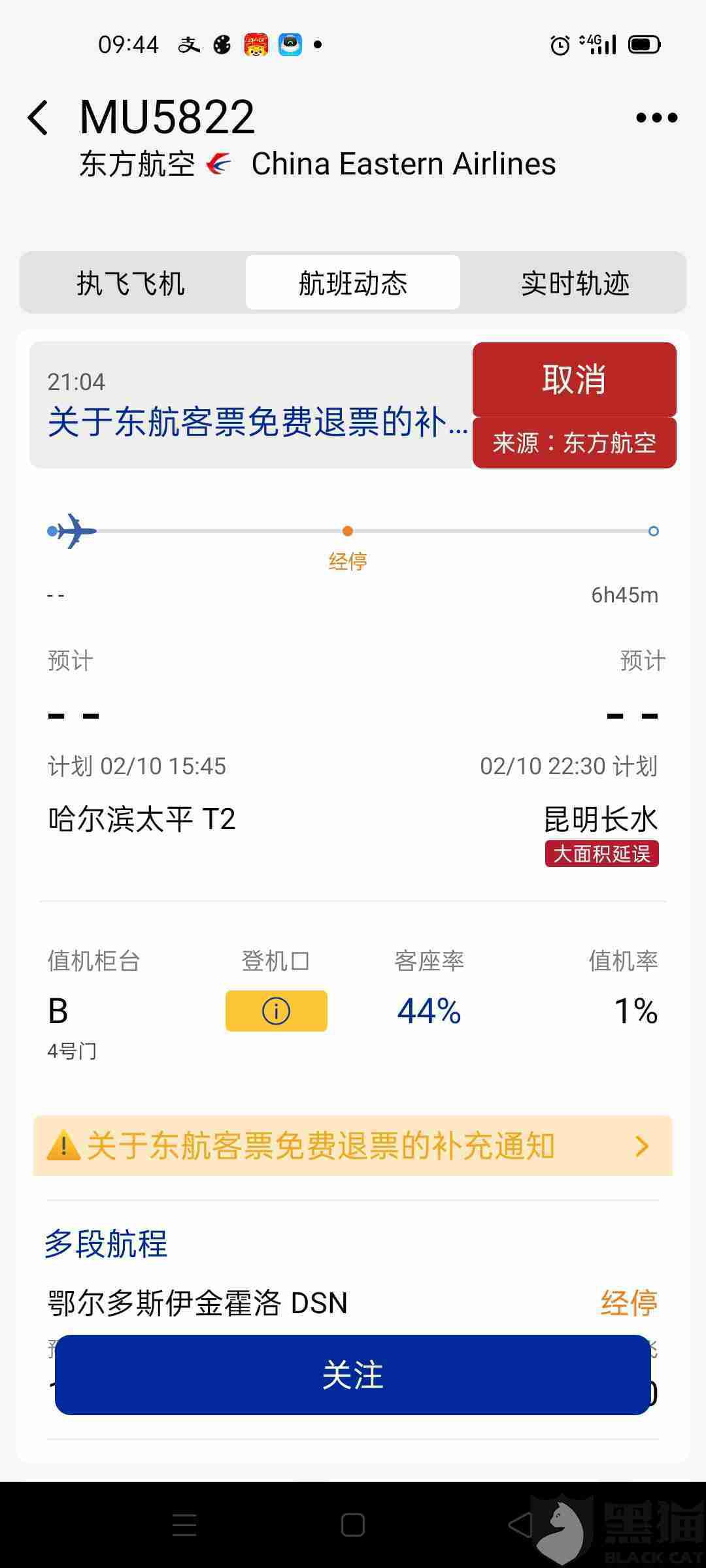Go back from flight MU5822 details
706x1568 pixels.
[39, 118]
